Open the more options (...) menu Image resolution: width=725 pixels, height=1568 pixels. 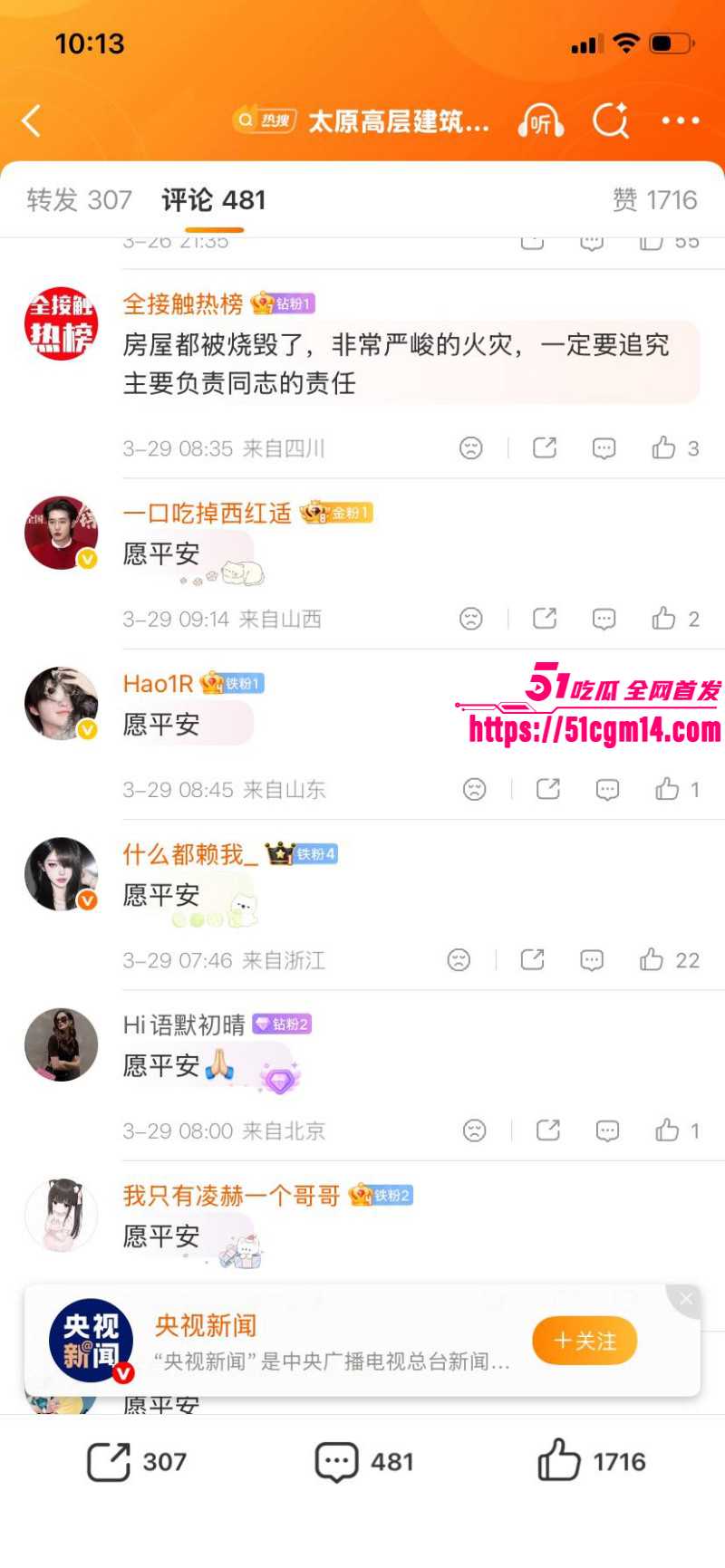coord(681,120)
